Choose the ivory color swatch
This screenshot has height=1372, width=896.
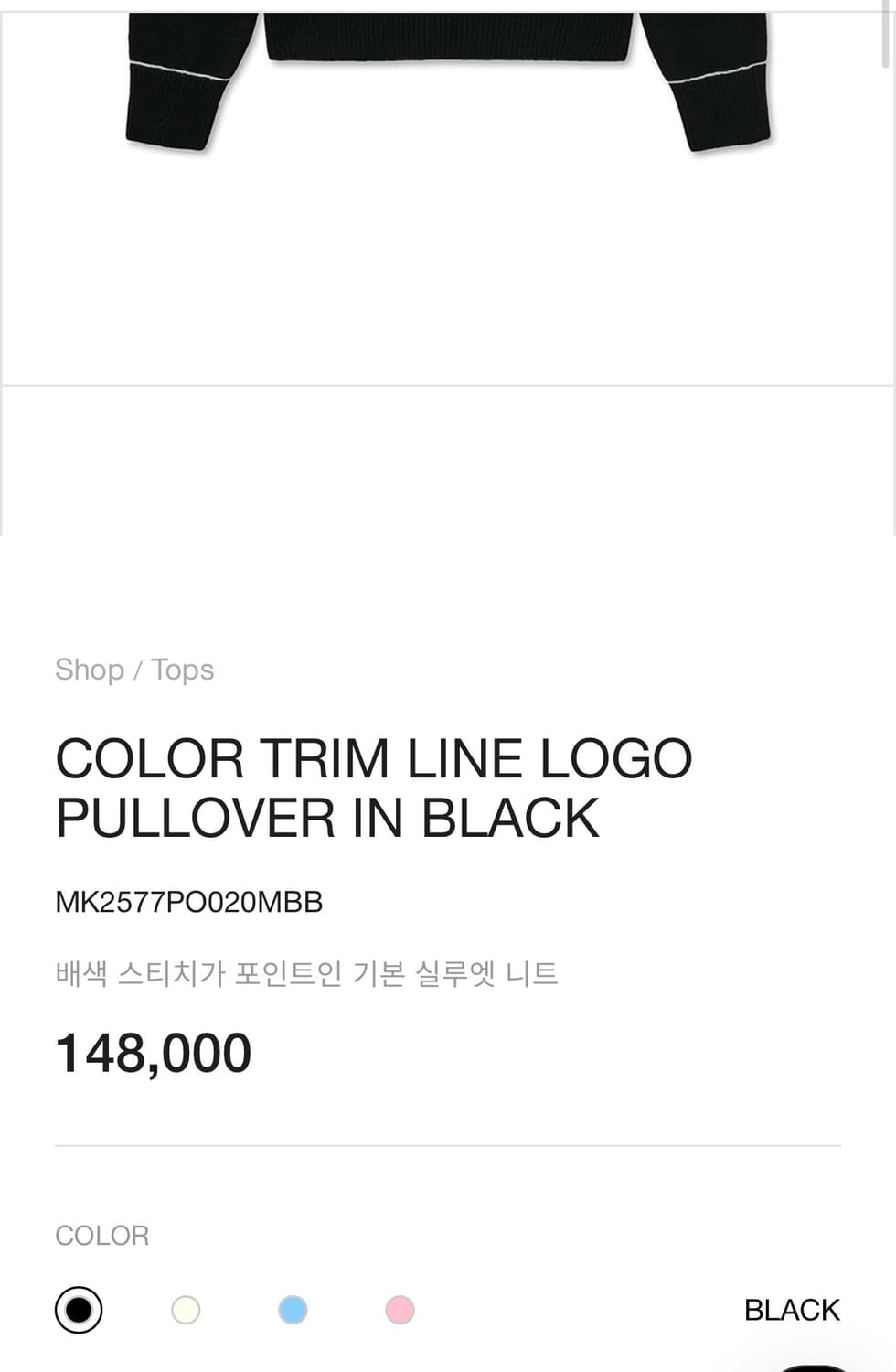187,1309
